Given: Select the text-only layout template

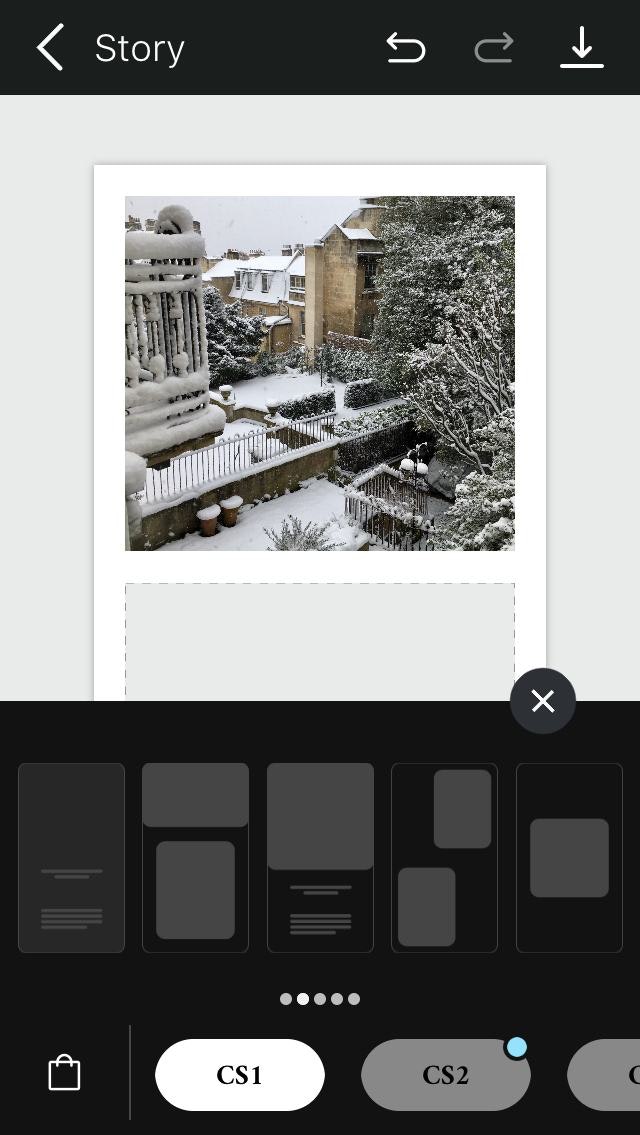Looking at the screenshot, I should pos(71,858).
